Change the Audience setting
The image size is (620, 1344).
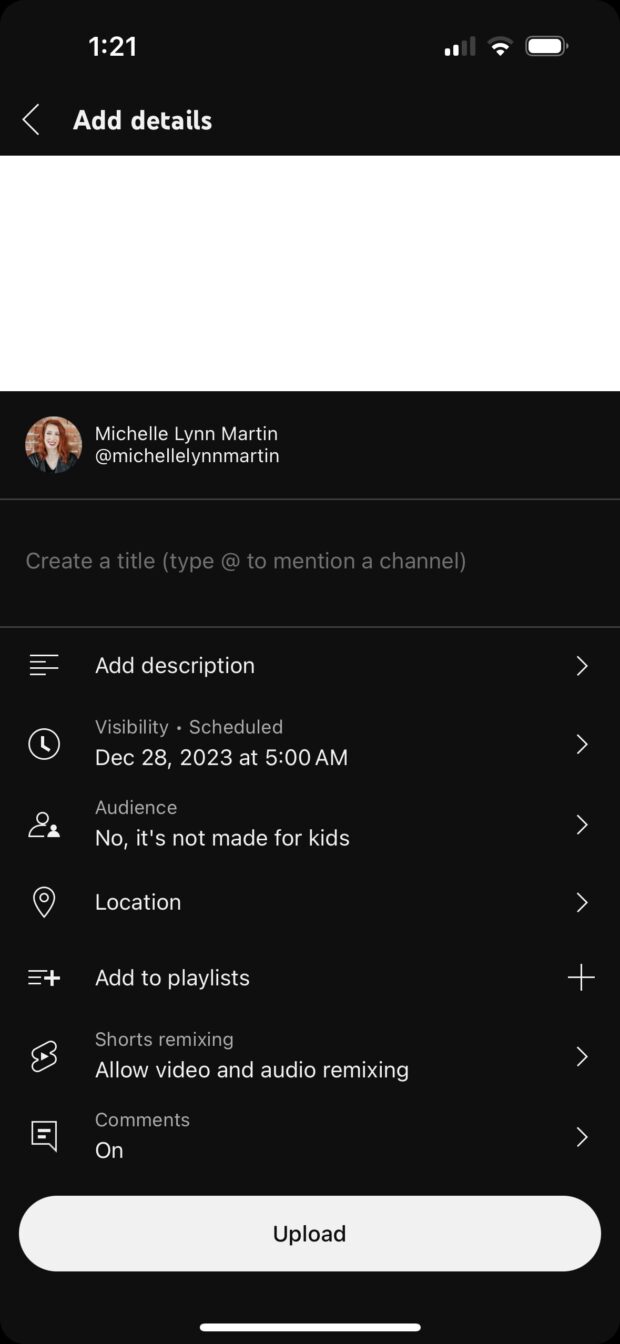(310, 824)
